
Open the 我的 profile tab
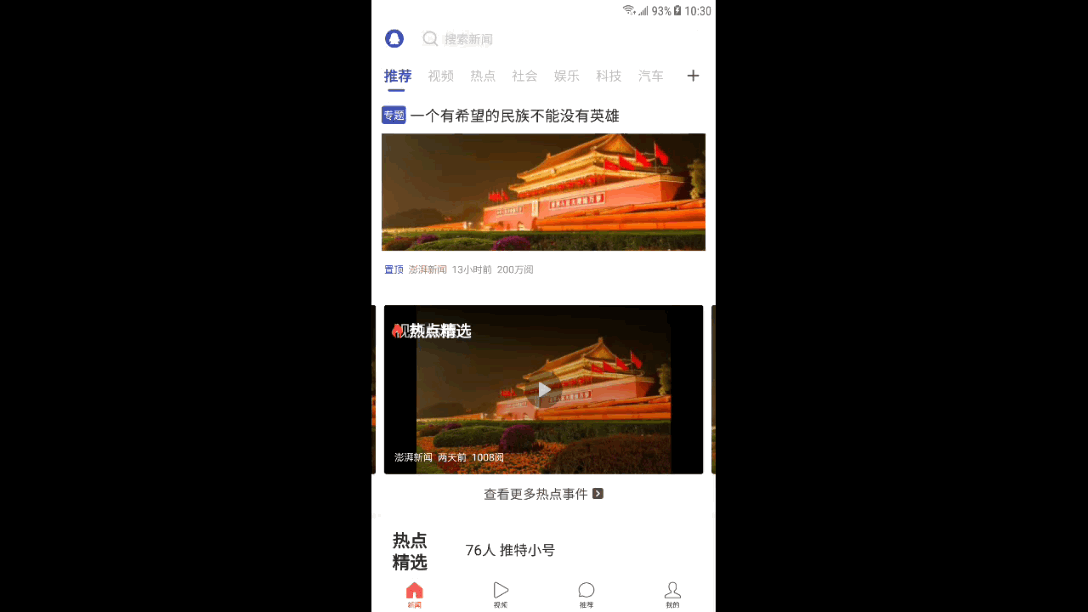point(672,594)
